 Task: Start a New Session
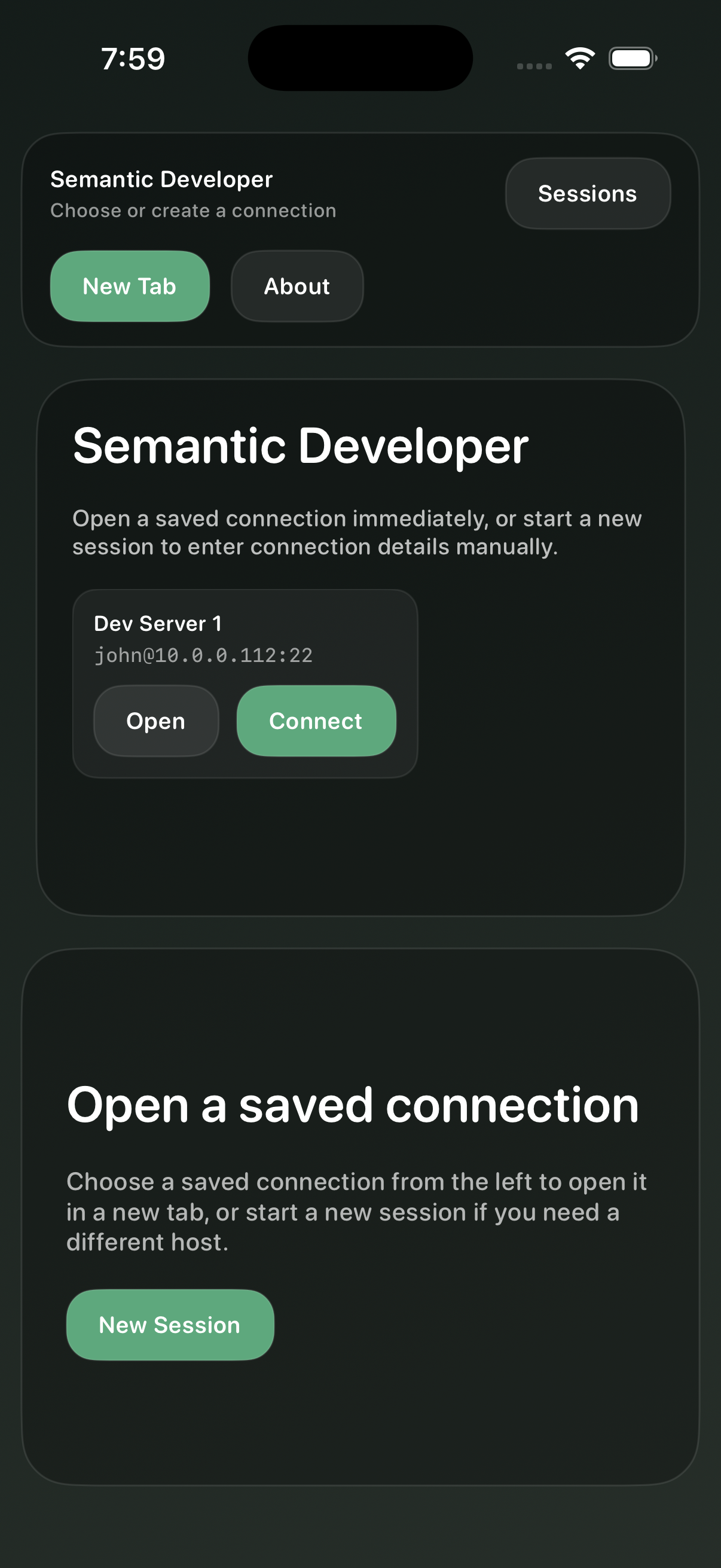[x=170, y=1325]
